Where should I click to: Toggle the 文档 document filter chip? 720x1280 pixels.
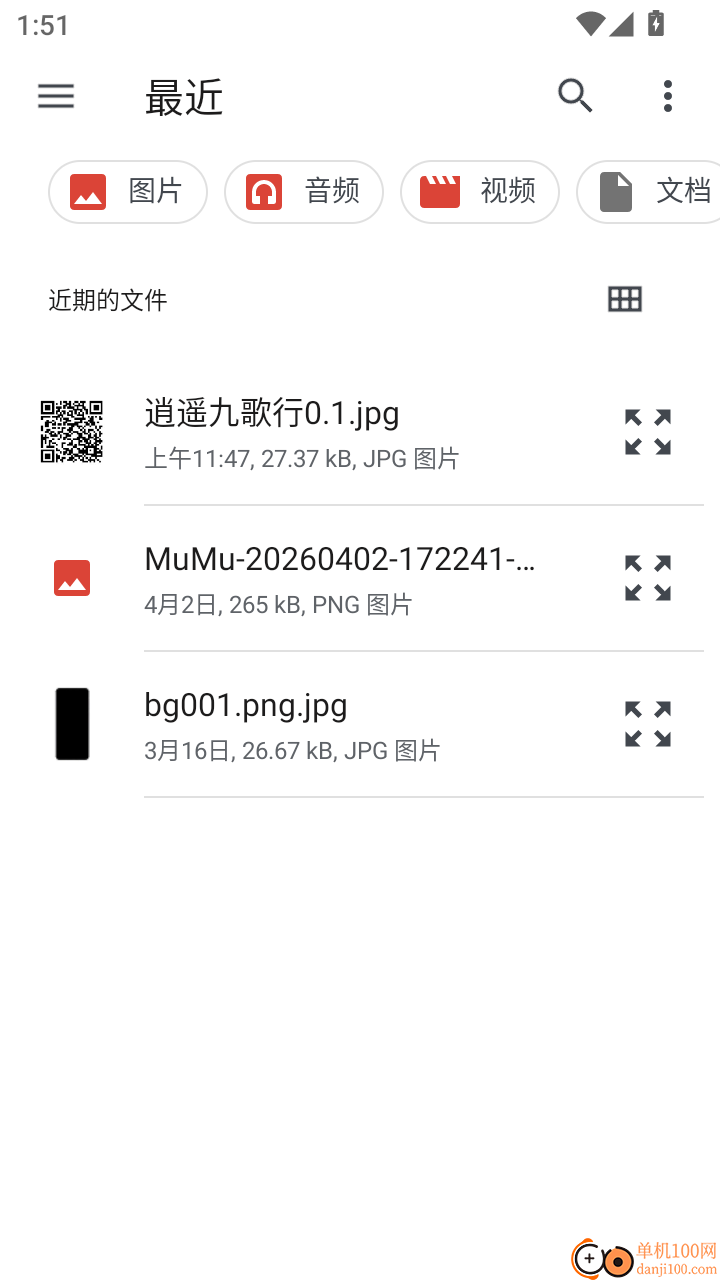[655, 192]
